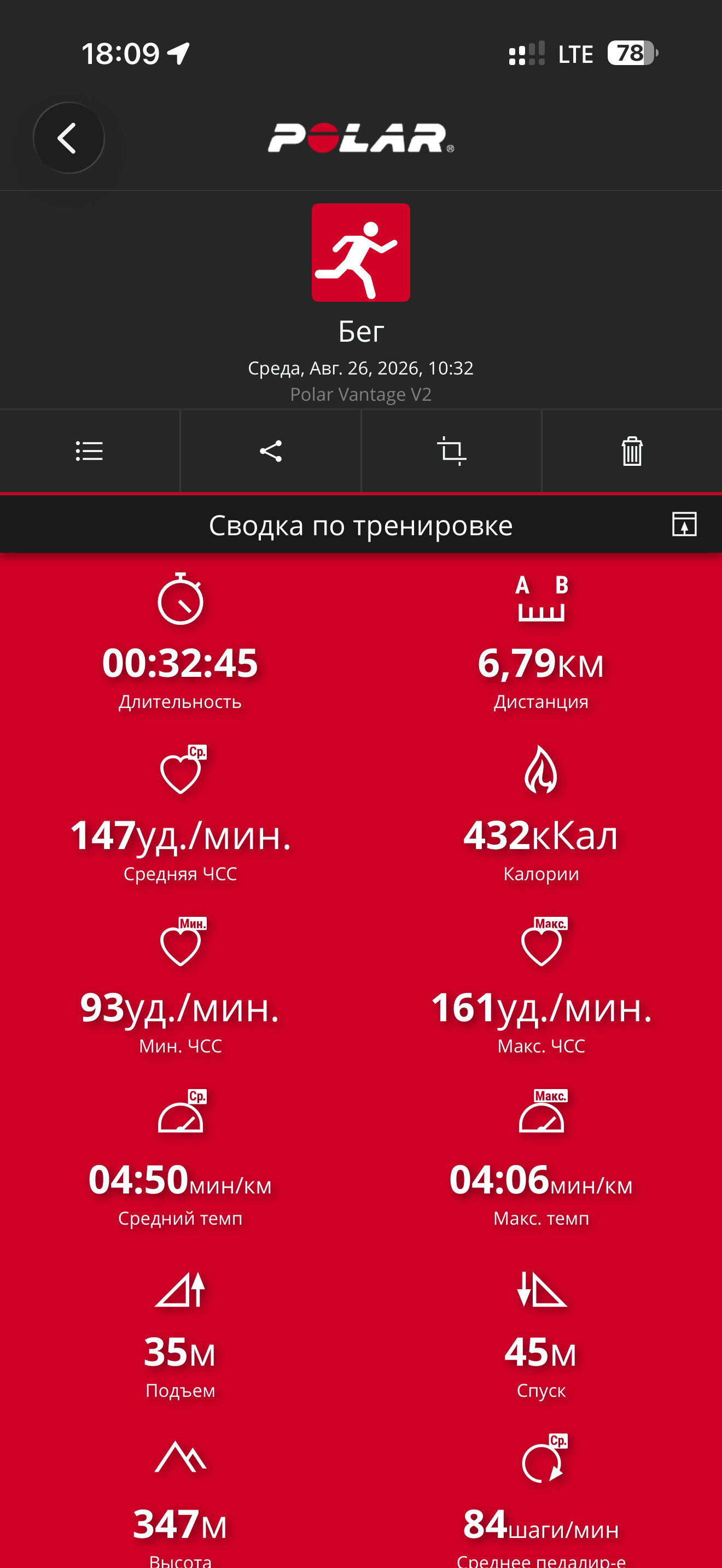Viewport: 722px width, 1568px height.
Task: Open the export icon beside Сводка по тренировке
Action: pyautogui.click(x=684, y=524)
